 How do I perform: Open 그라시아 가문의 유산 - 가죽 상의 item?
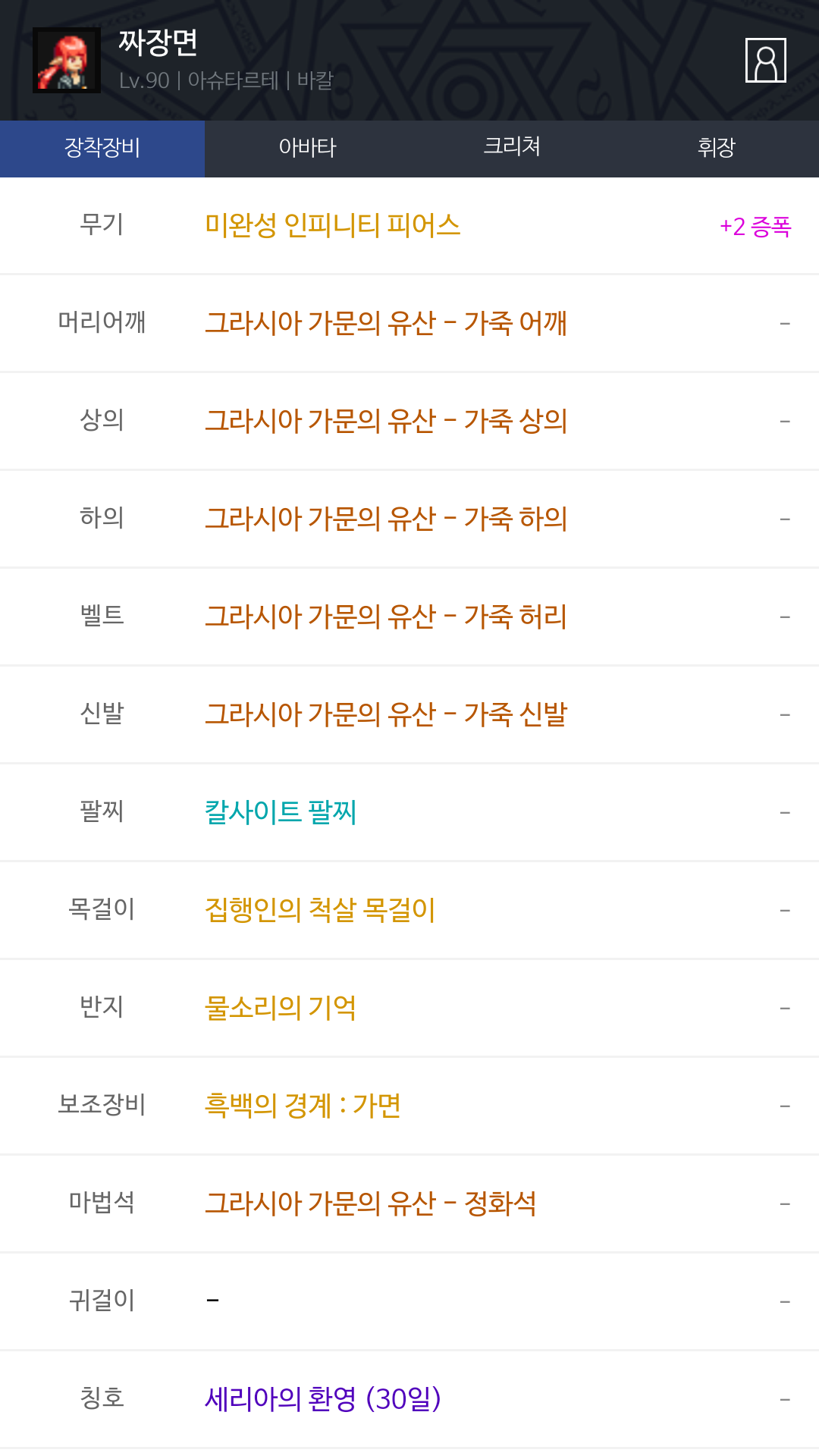click(x=386, y=422)
